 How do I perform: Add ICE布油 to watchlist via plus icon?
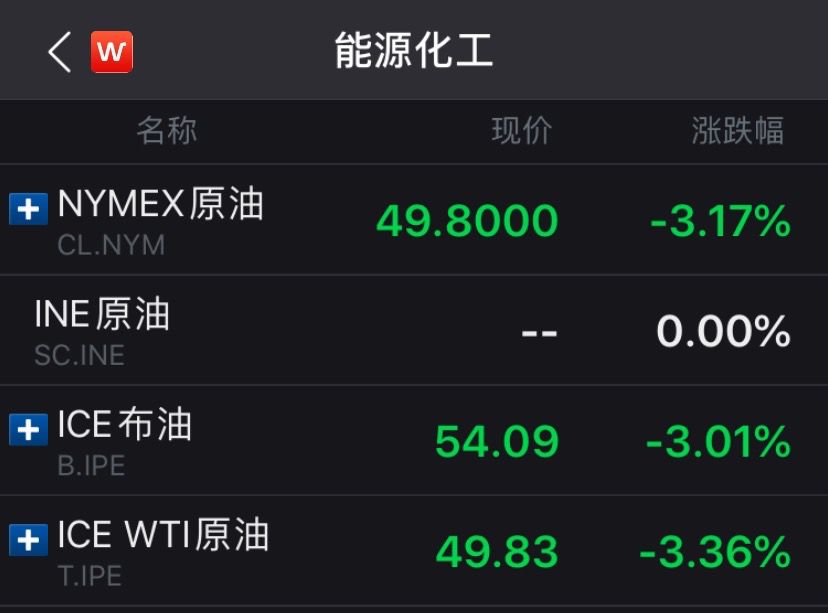[28, 430]
